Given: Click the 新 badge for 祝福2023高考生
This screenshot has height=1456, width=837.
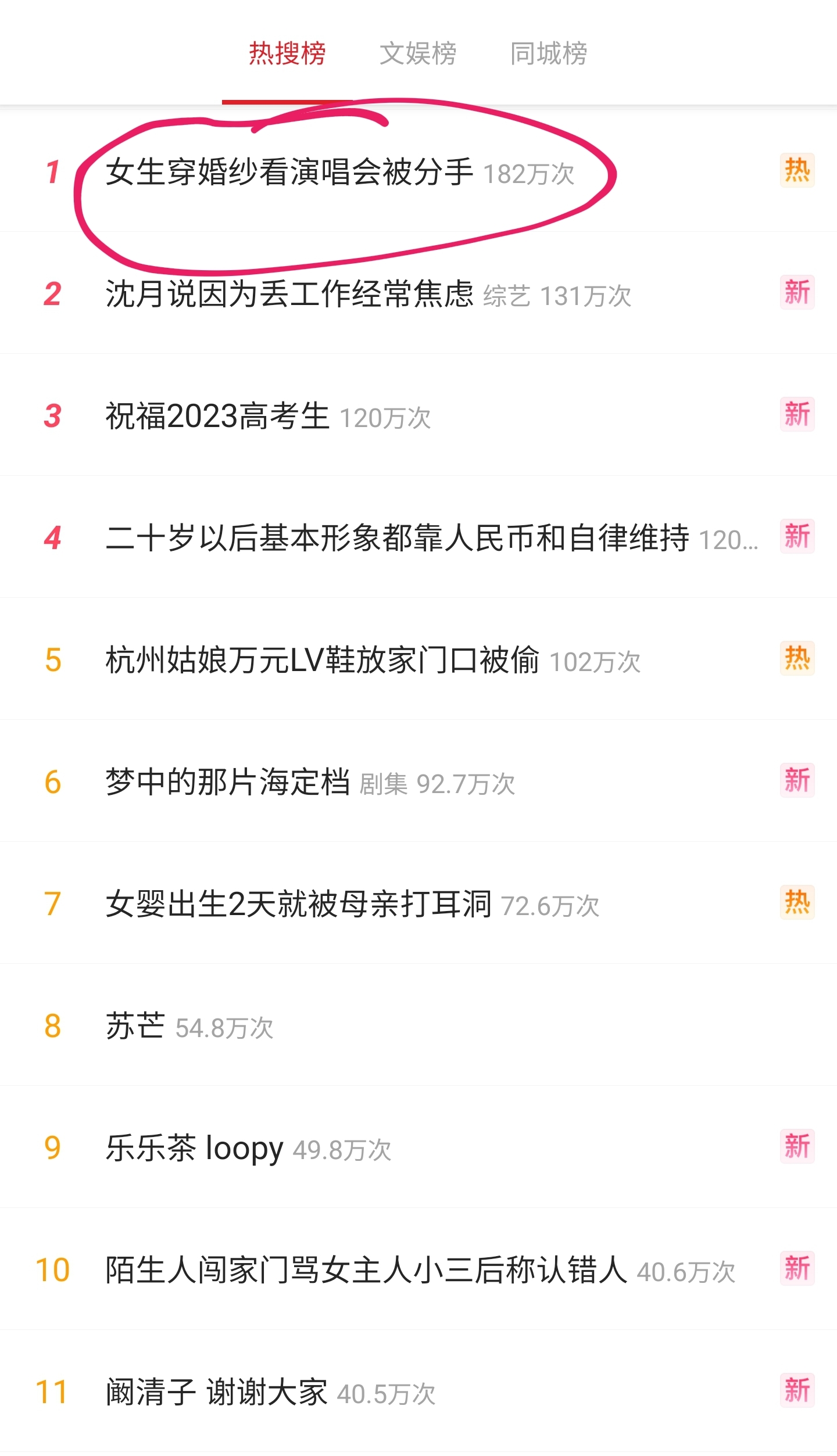Looking at the screenshot, I should 798,416.
